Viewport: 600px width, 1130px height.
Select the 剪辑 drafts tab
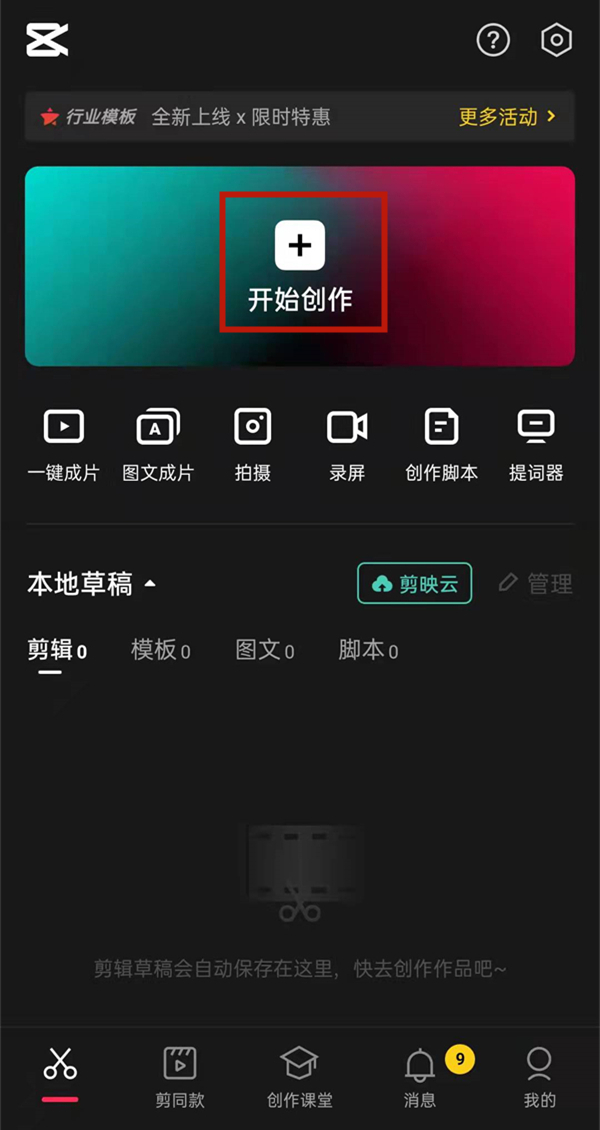coord(56,651)
